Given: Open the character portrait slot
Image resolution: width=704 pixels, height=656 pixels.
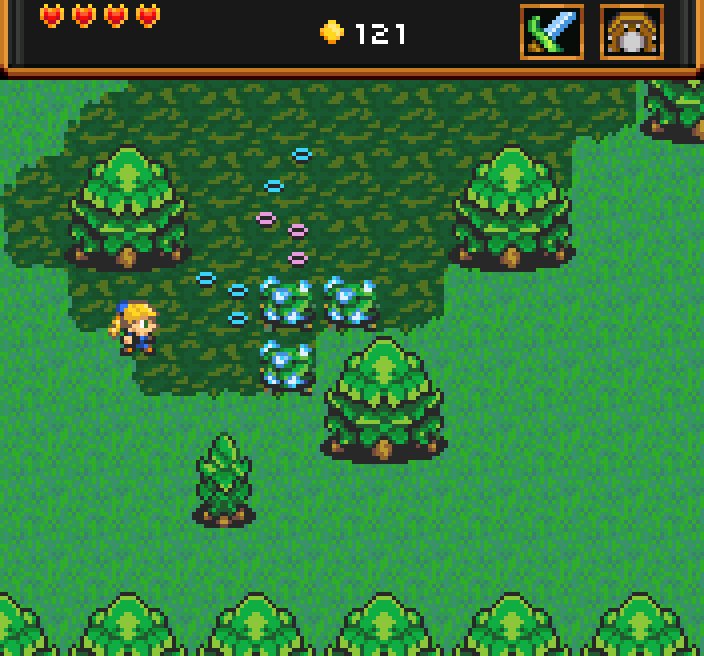Looking at the screenshot, I should (x=632, y=32).
